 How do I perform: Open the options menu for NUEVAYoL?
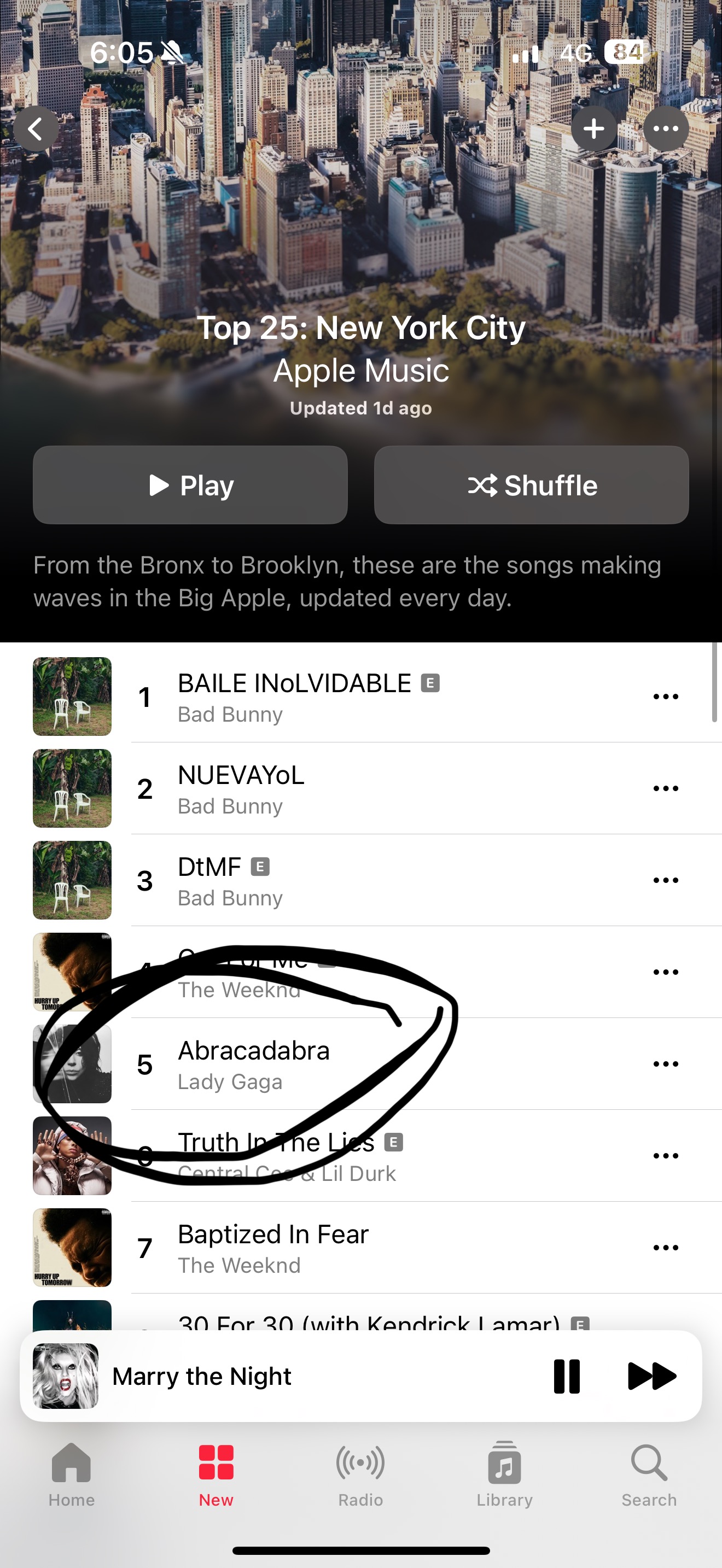tap(665, 788)
